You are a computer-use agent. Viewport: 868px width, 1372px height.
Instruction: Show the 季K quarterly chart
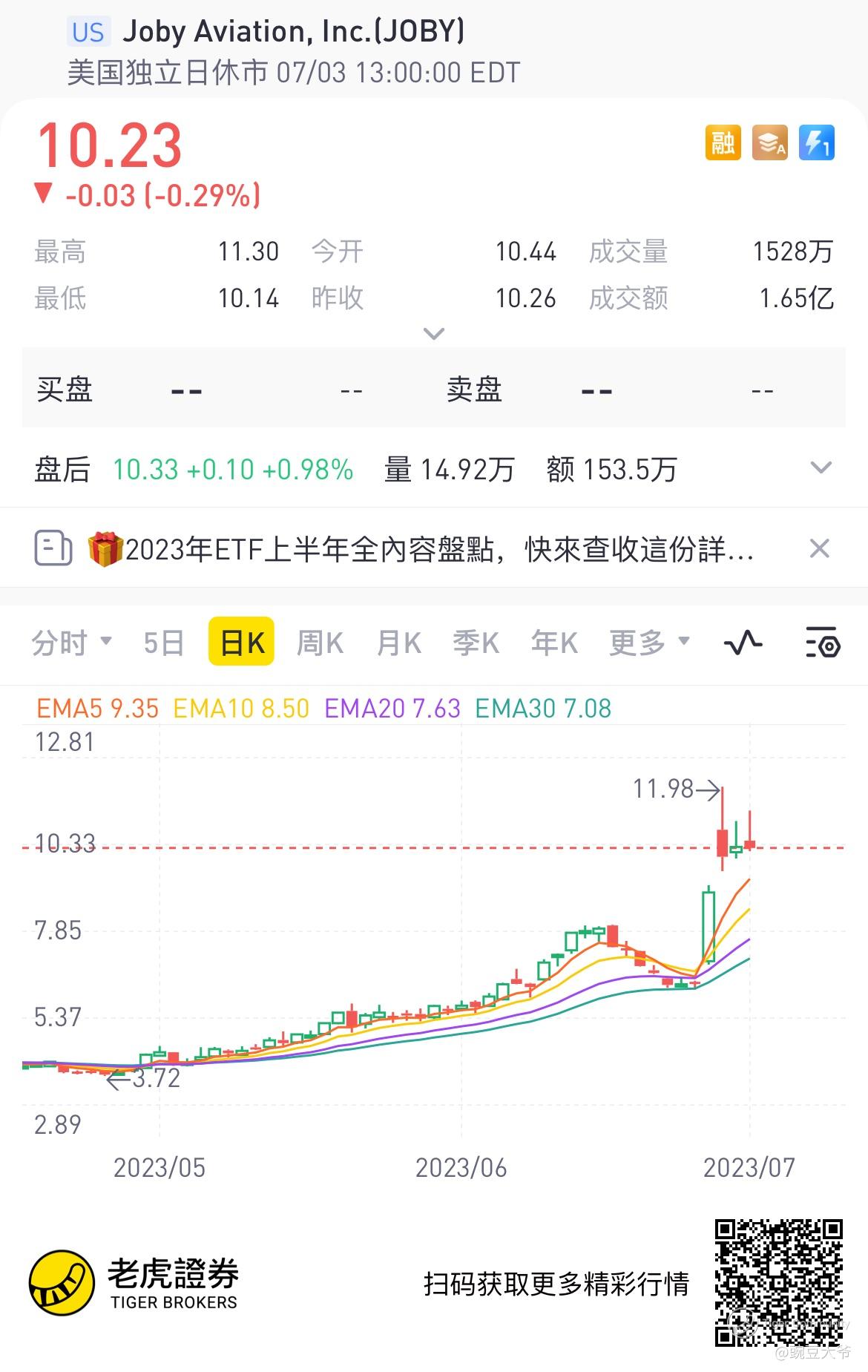click(x=476, y=643)
